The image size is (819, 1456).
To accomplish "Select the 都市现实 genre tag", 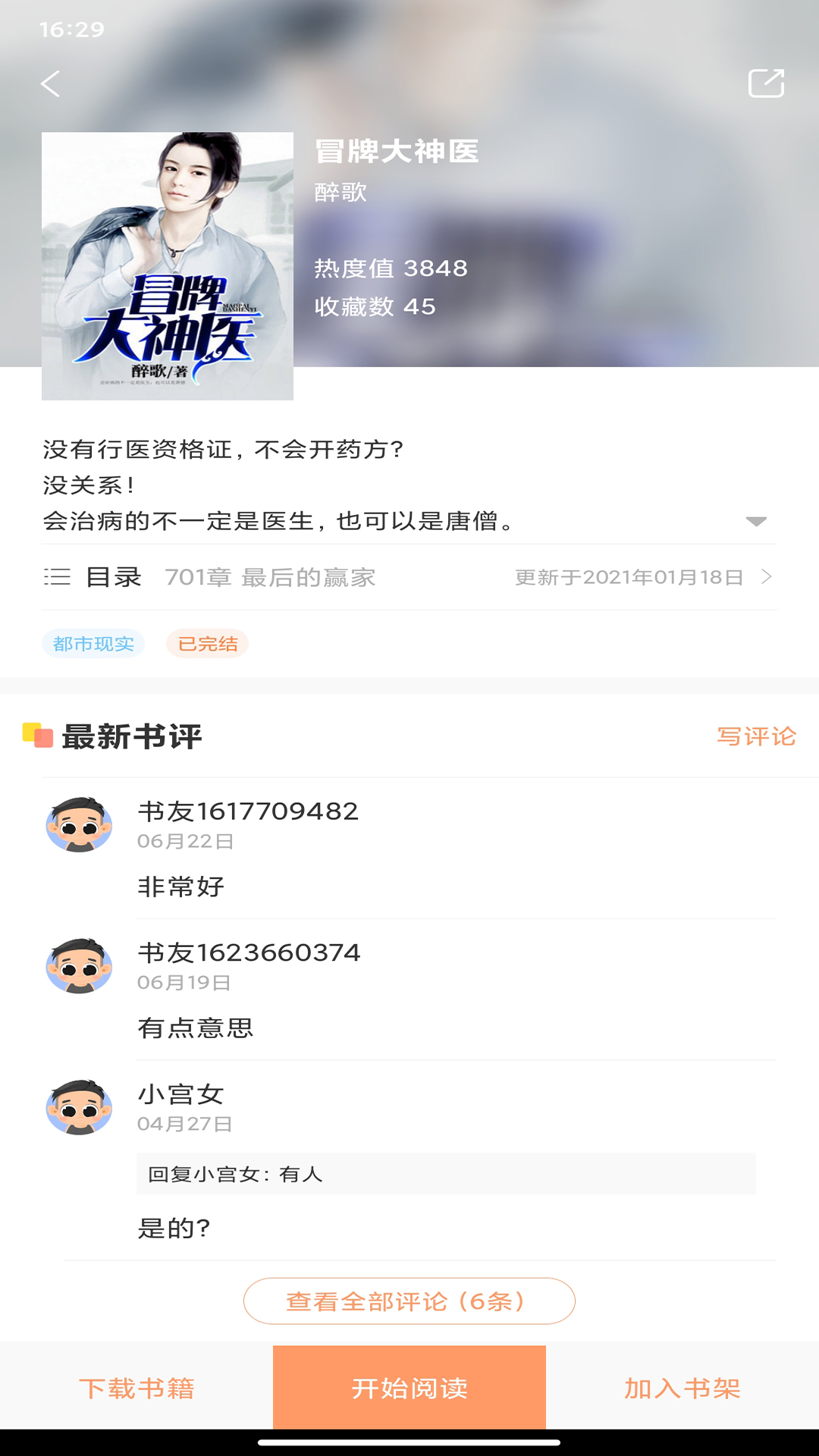I will click(92, 642).
